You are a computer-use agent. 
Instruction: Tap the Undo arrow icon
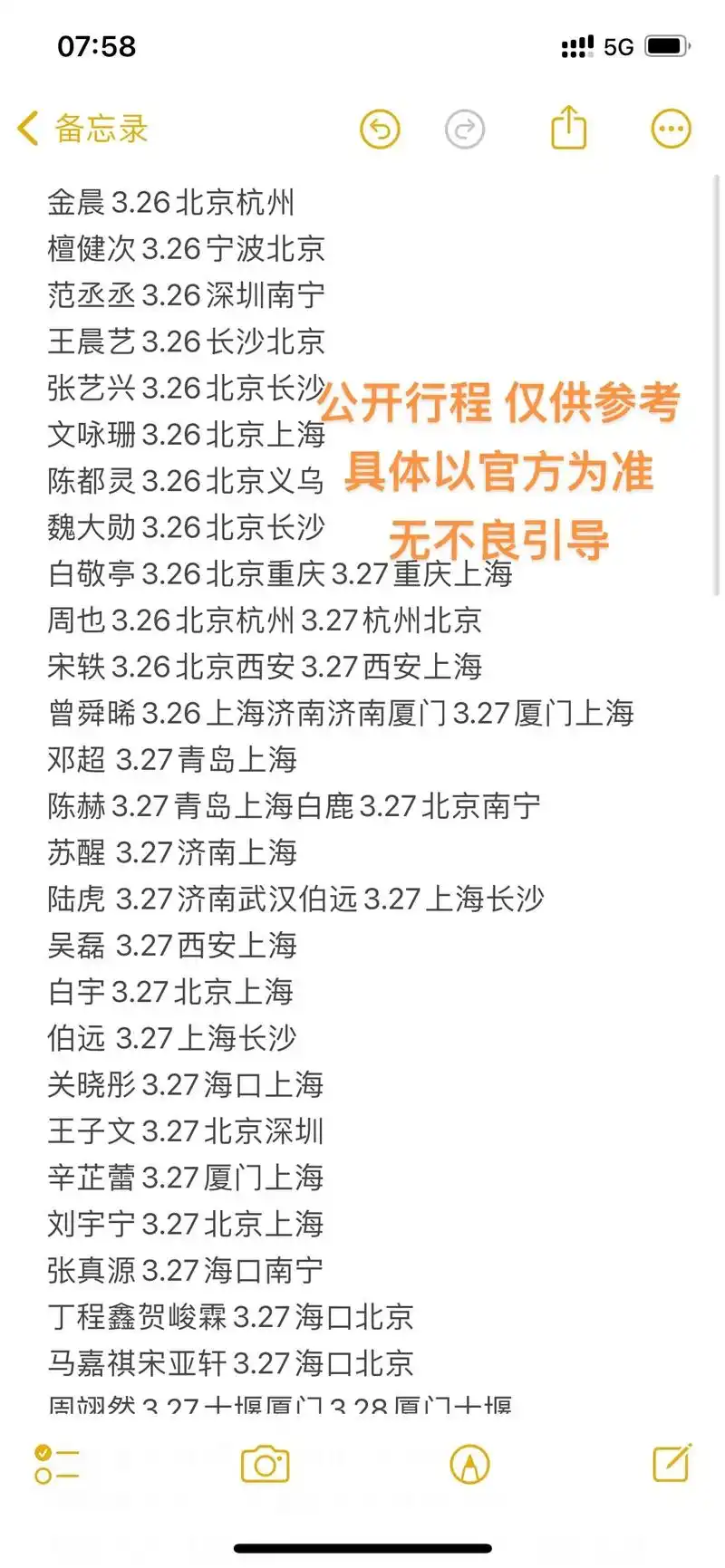381,129
